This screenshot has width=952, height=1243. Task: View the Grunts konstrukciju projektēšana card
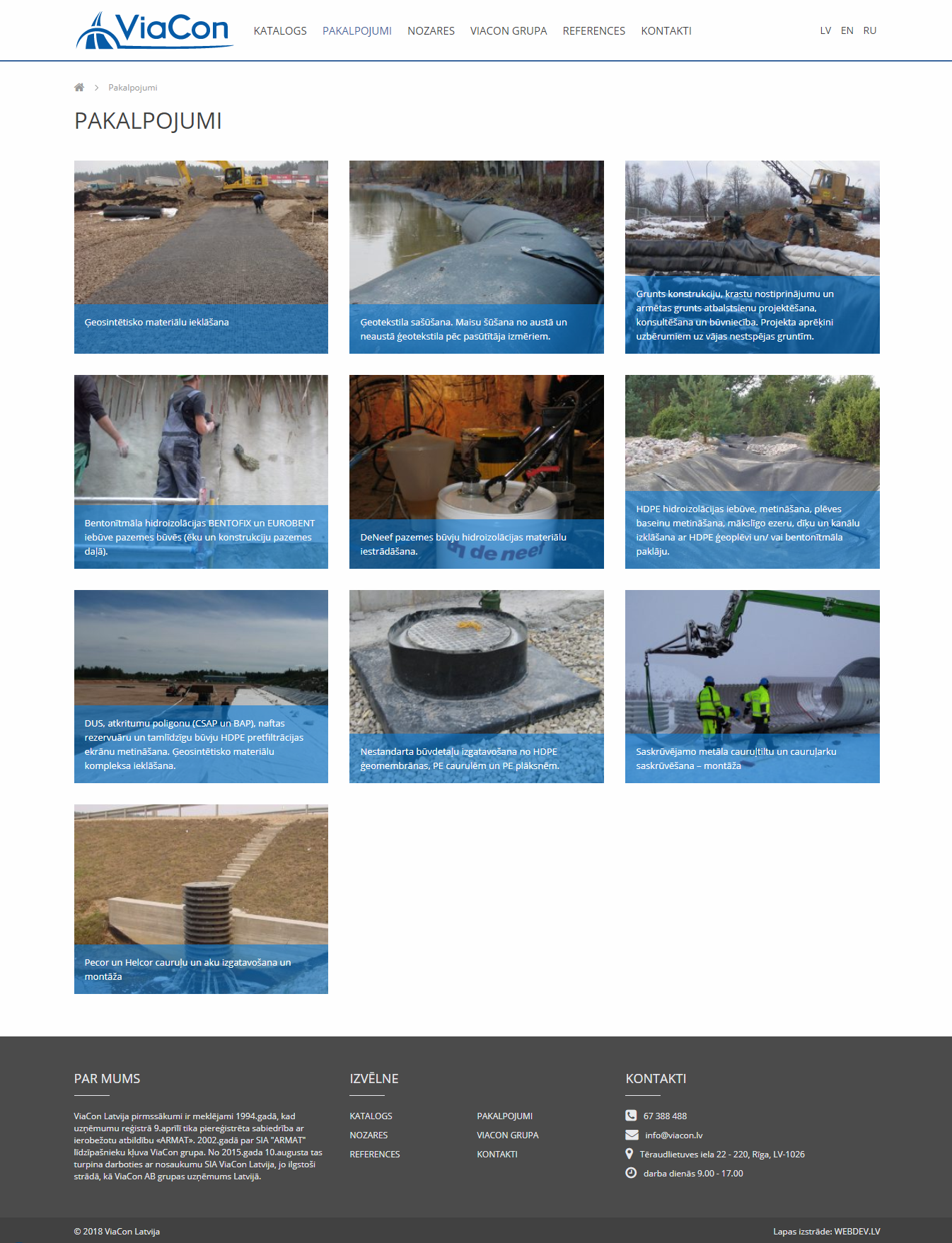[x=752, y=257]
